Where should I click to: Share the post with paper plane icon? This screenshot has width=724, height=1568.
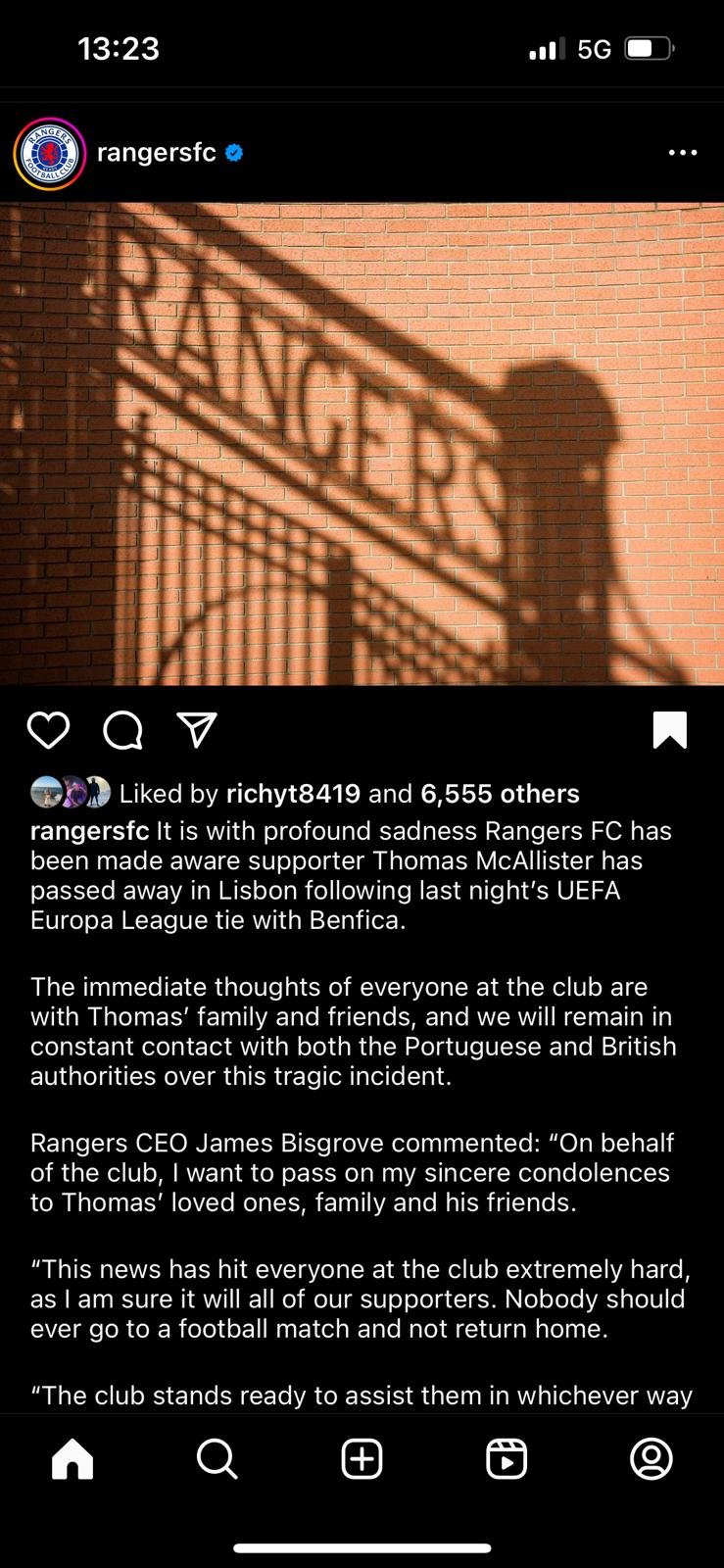[197, 730]
